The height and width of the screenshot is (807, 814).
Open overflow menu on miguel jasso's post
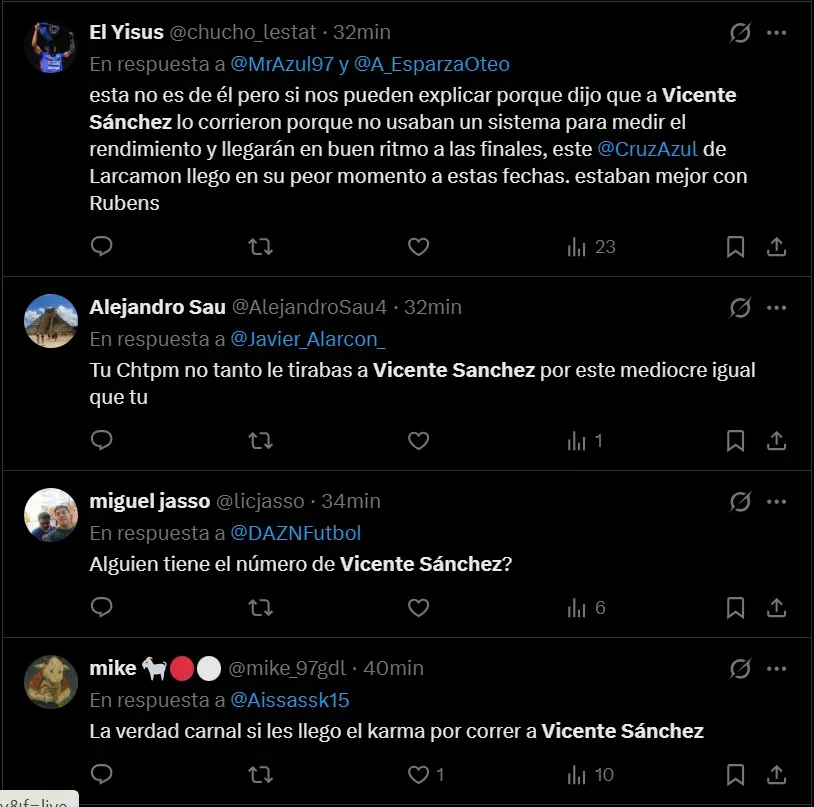(776, 501)
